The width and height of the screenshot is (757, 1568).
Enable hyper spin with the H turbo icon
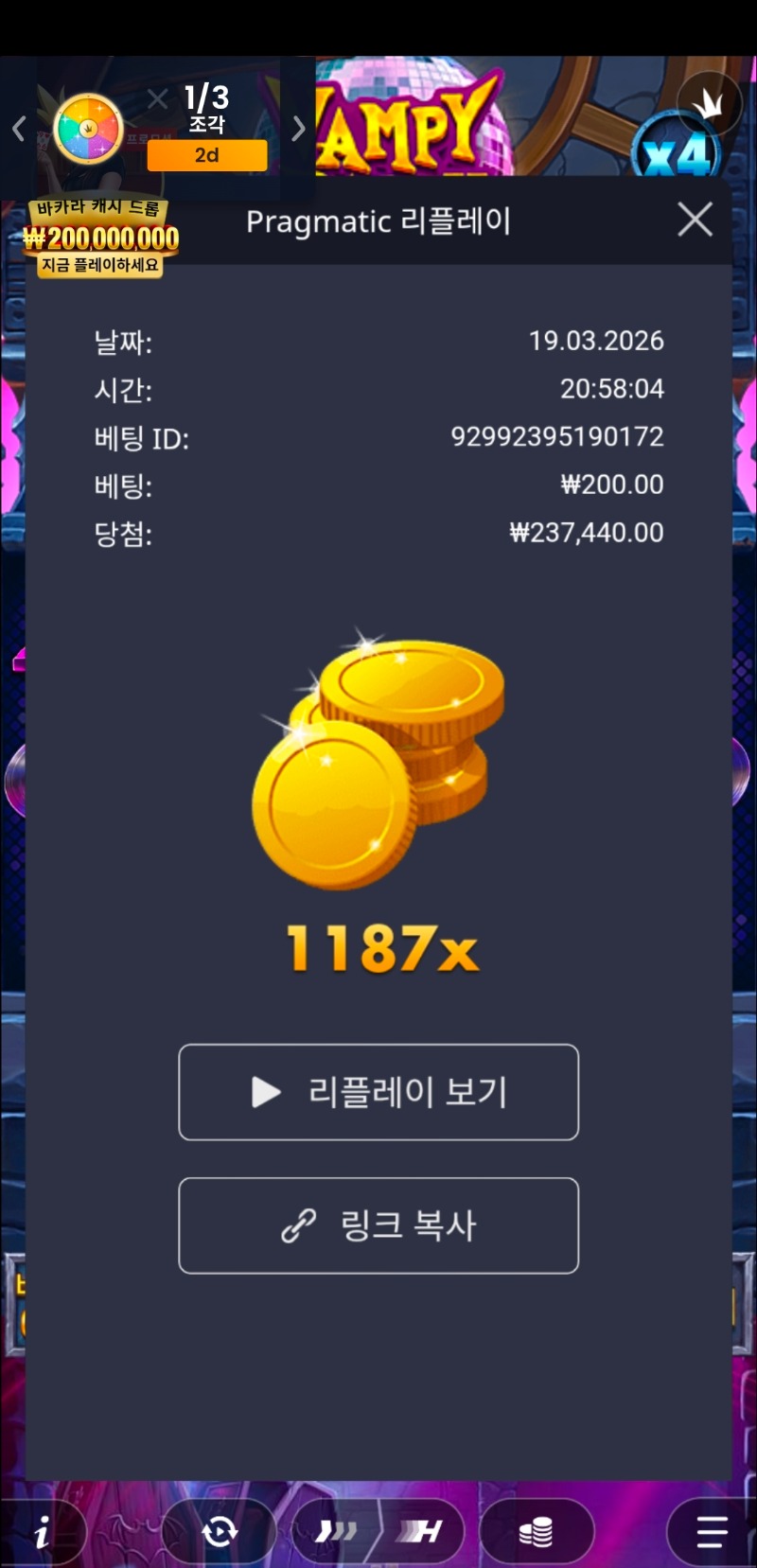(420, 1531)
